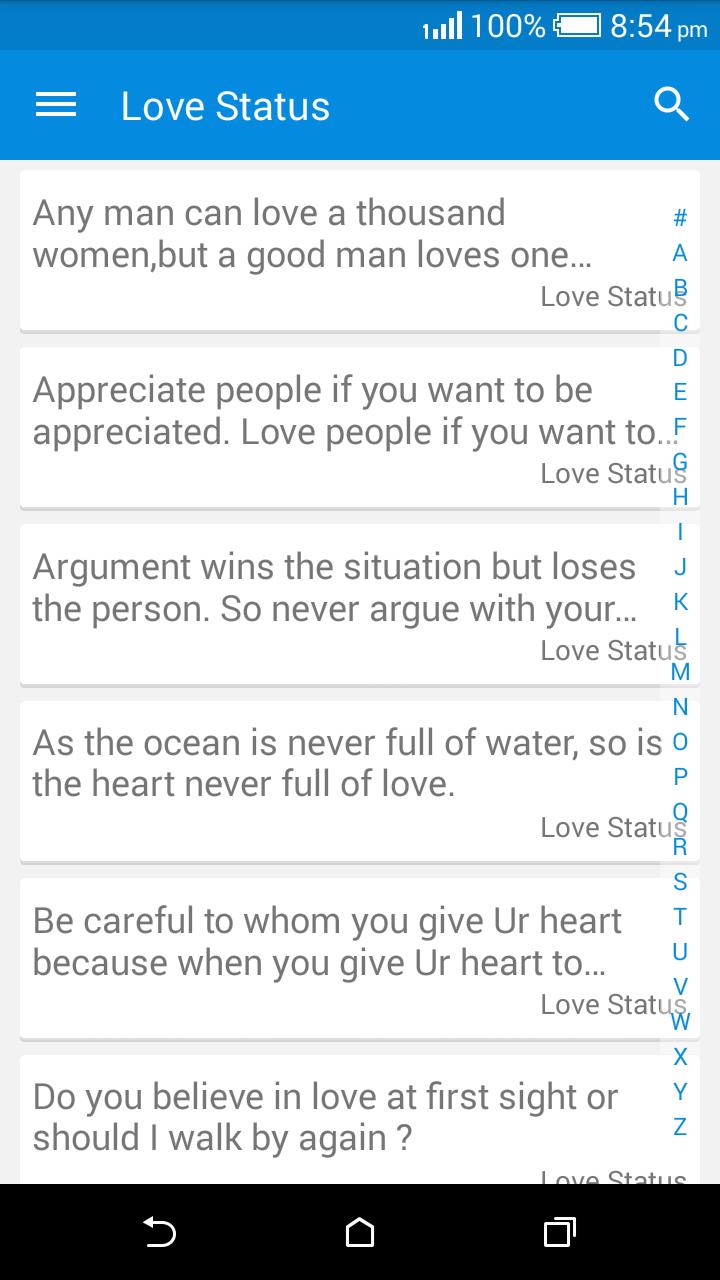Jump to letter J in the index
The width and height of the screenshot is (720, 1280).
click(x=680, y=567)
